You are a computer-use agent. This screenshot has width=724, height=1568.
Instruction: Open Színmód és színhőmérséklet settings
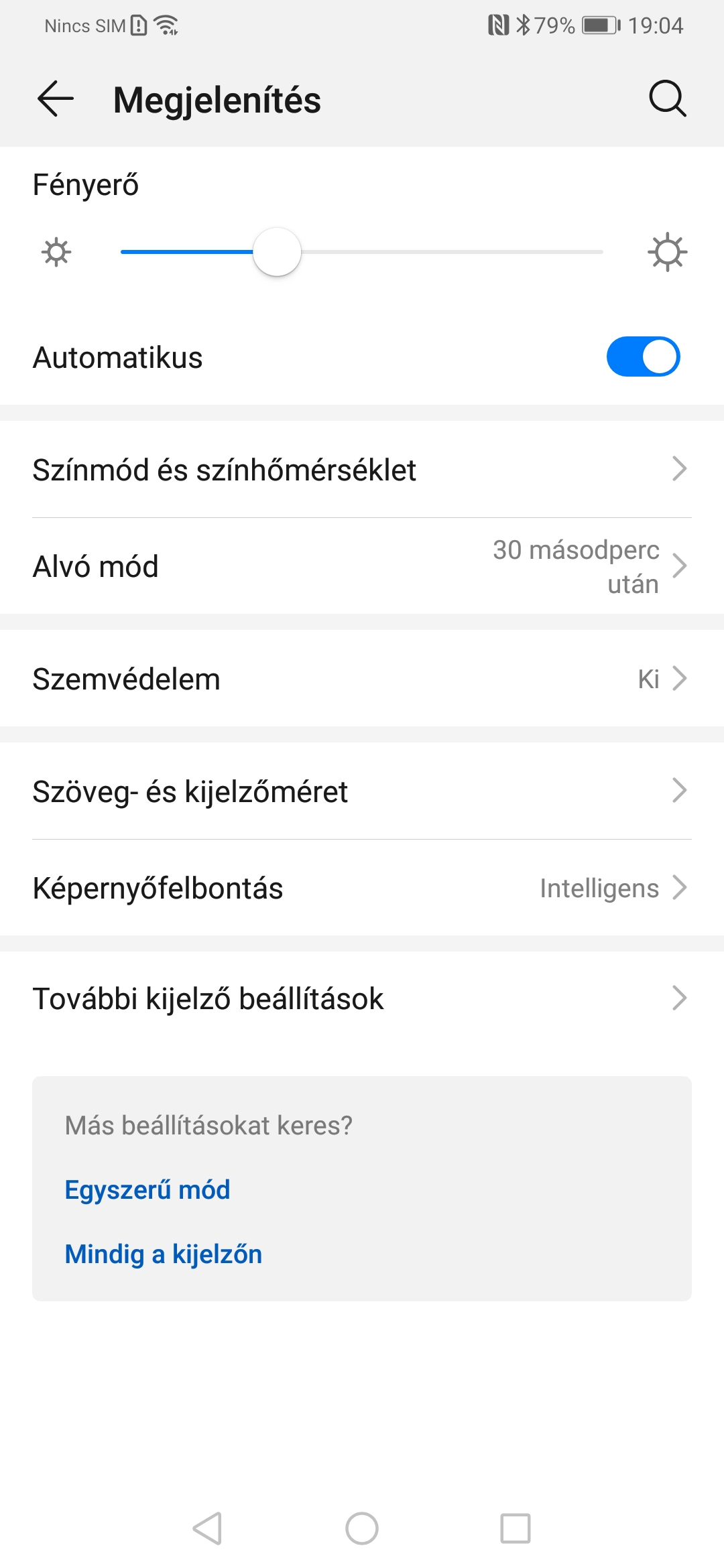click(x=362, y=469)
